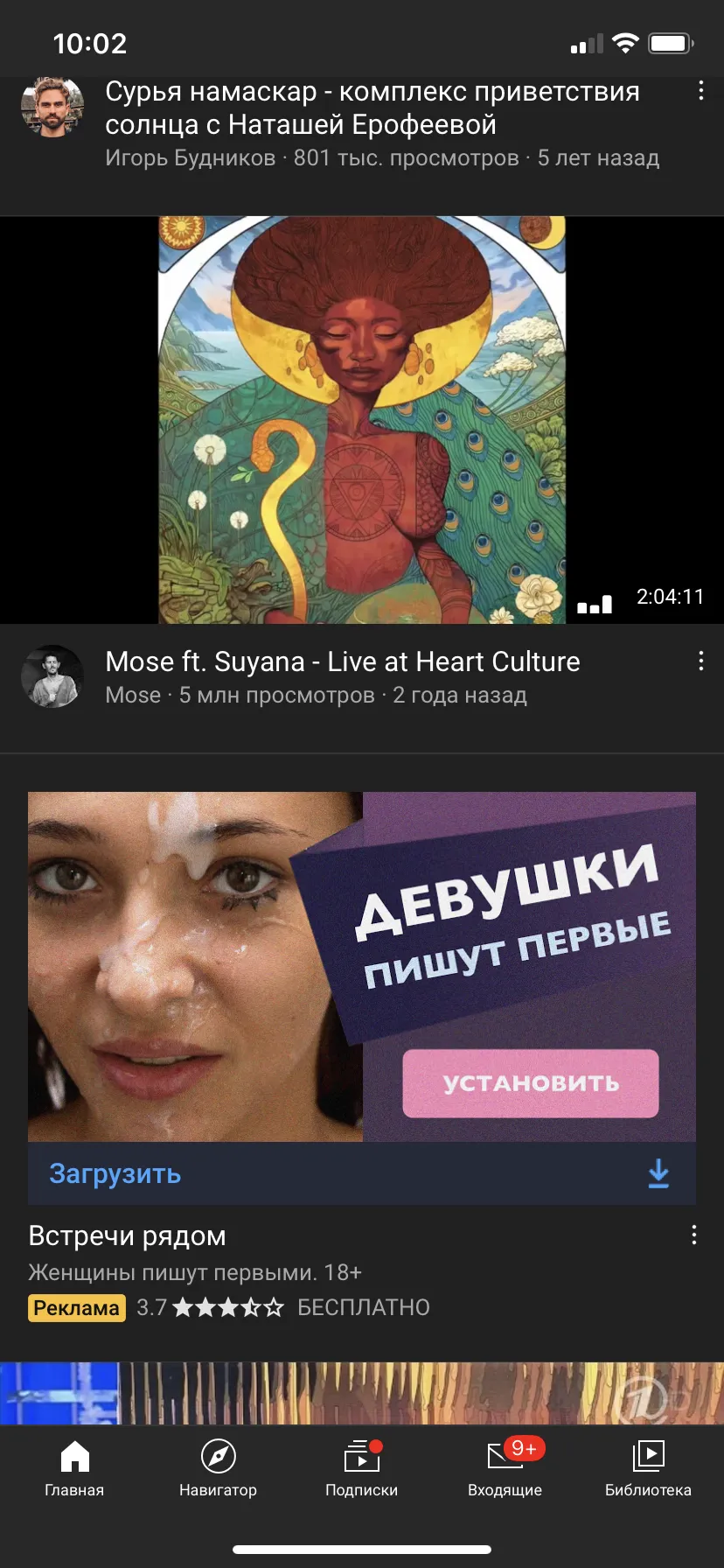Switch to the Навигатор tab
This screenshot has width=724, height=1568.
click(x=218, y=1469)
